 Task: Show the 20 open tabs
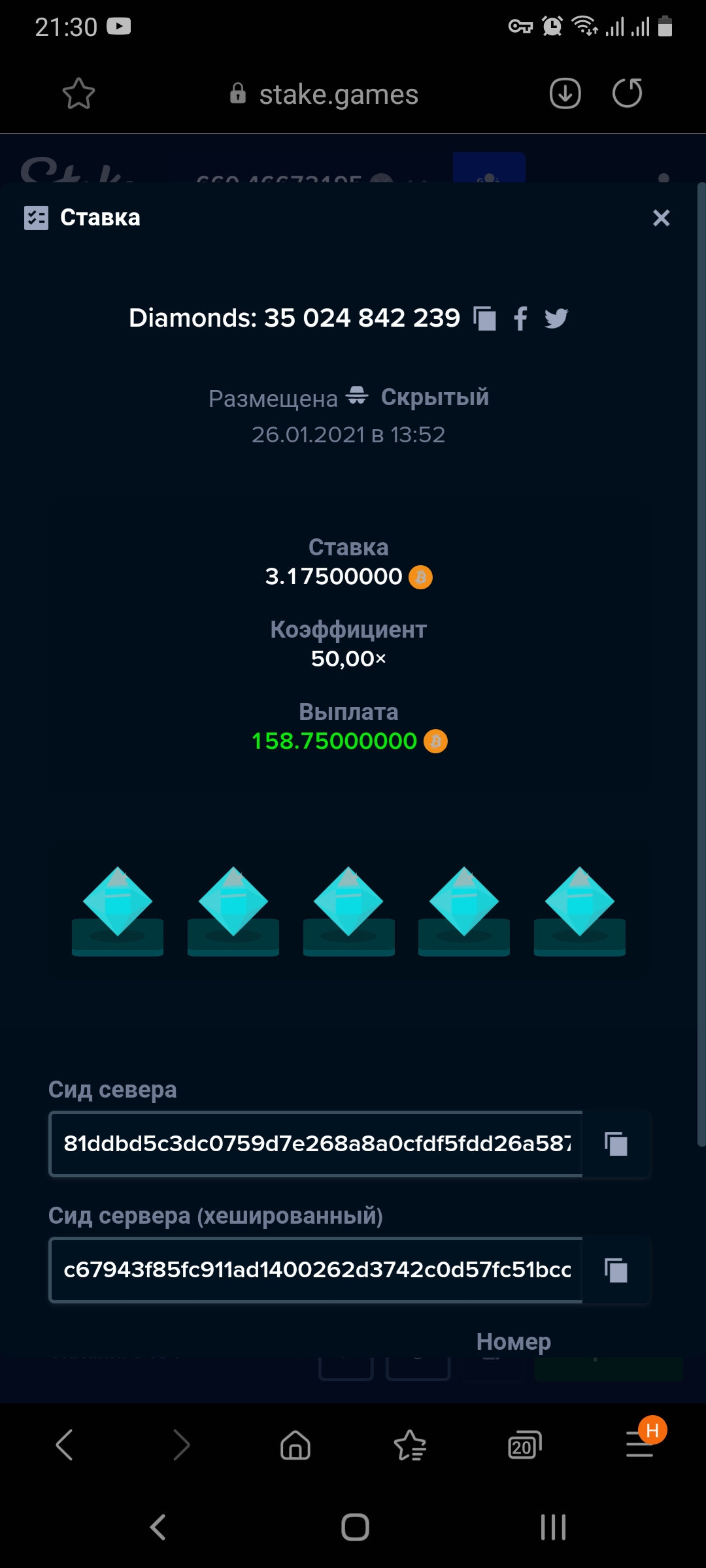click(525, 1445)
